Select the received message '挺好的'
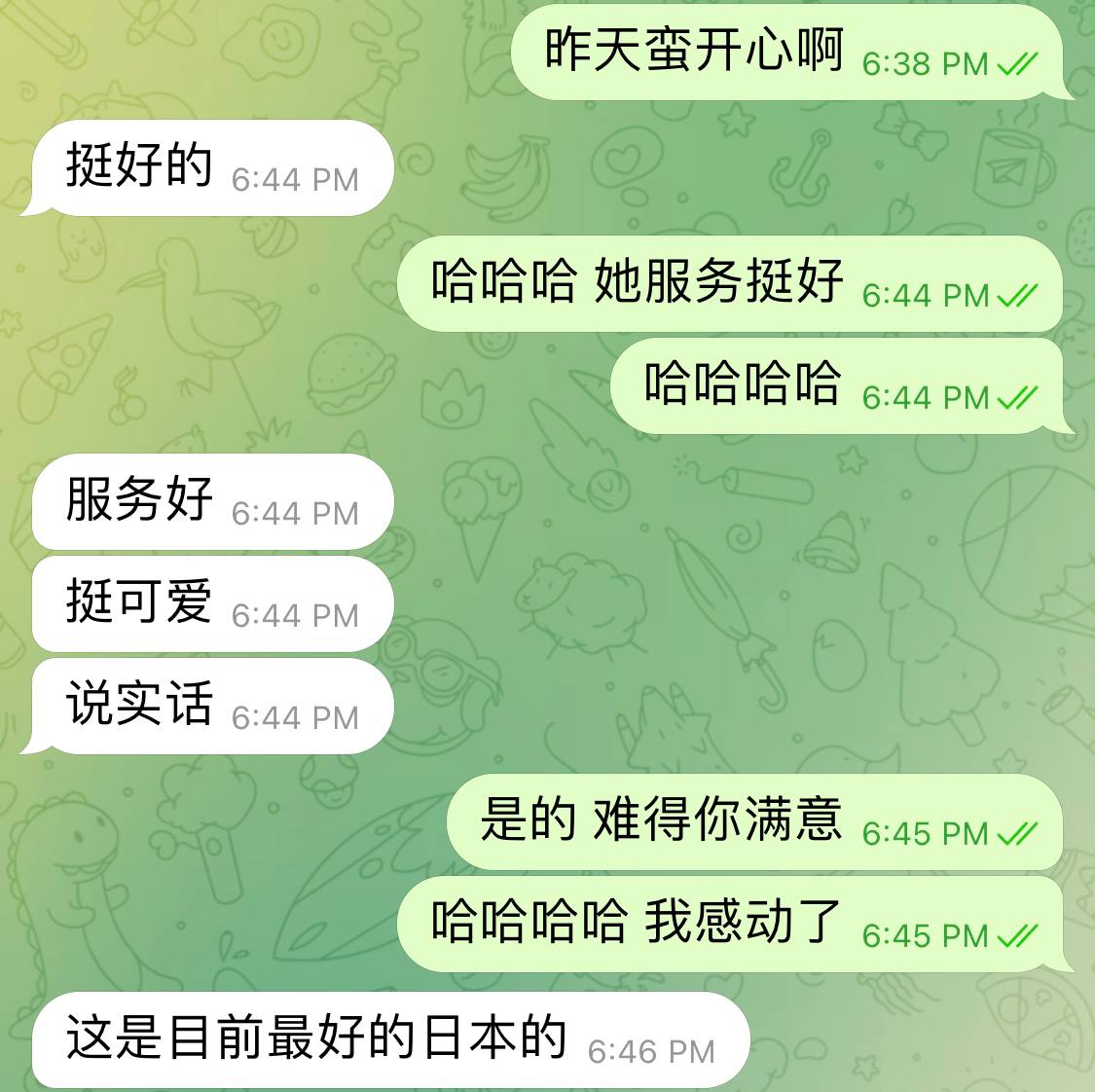 [139, 166]
